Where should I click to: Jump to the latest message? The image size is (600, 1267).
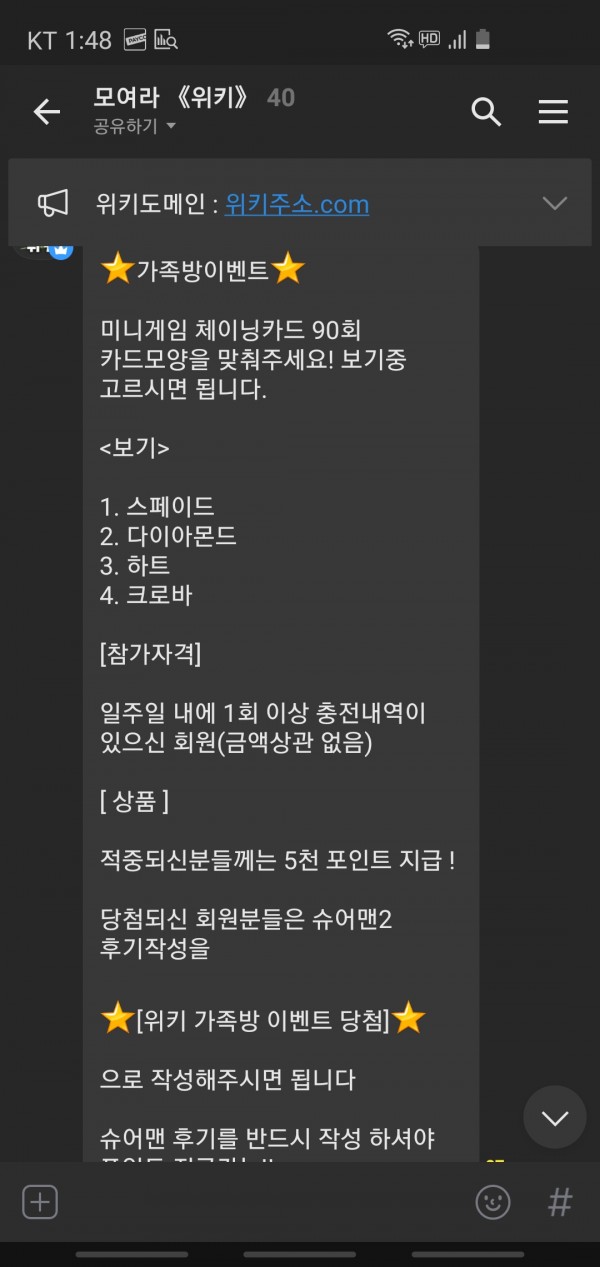pos(554,1117)
